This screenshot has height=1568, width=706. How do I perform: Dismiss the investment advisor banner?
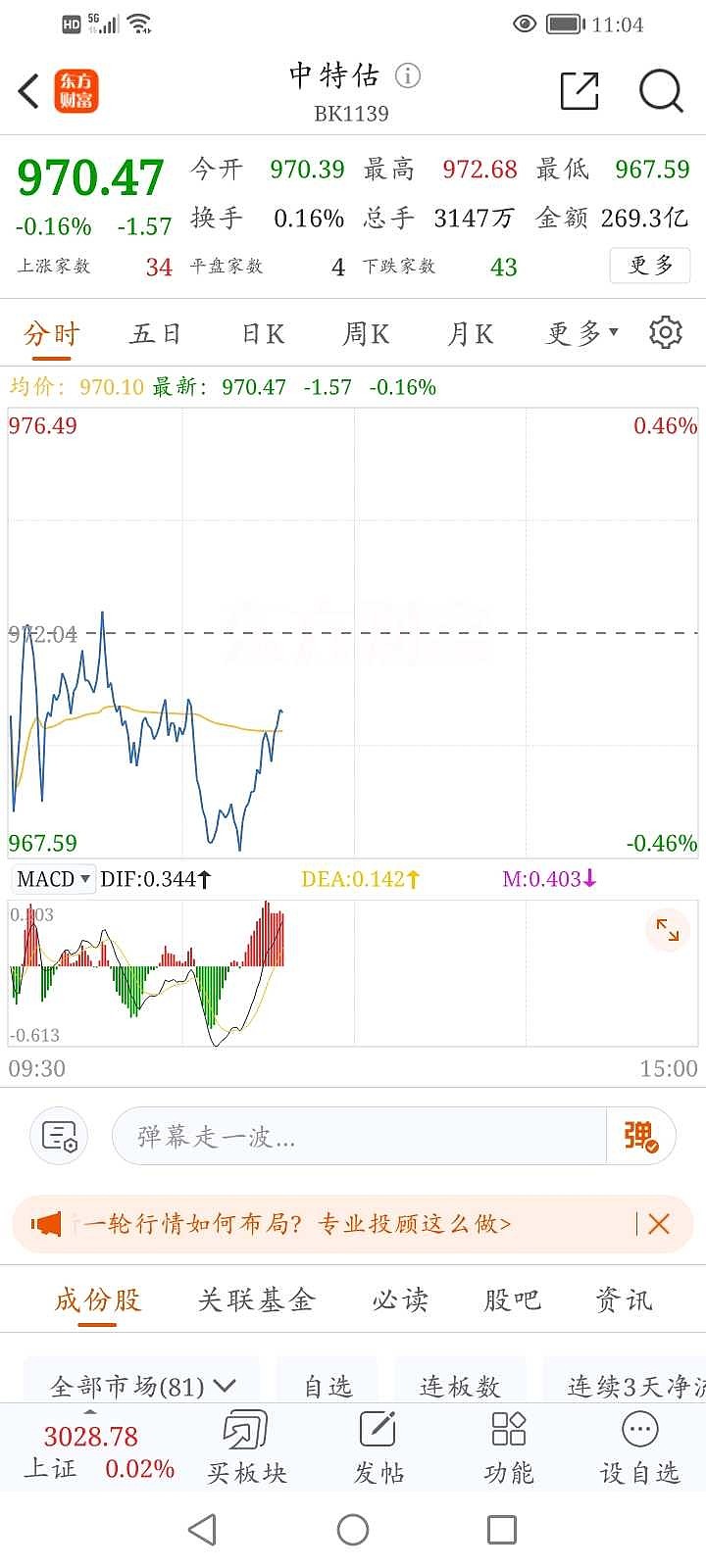pyautogui.click(x=659, y=1223)
